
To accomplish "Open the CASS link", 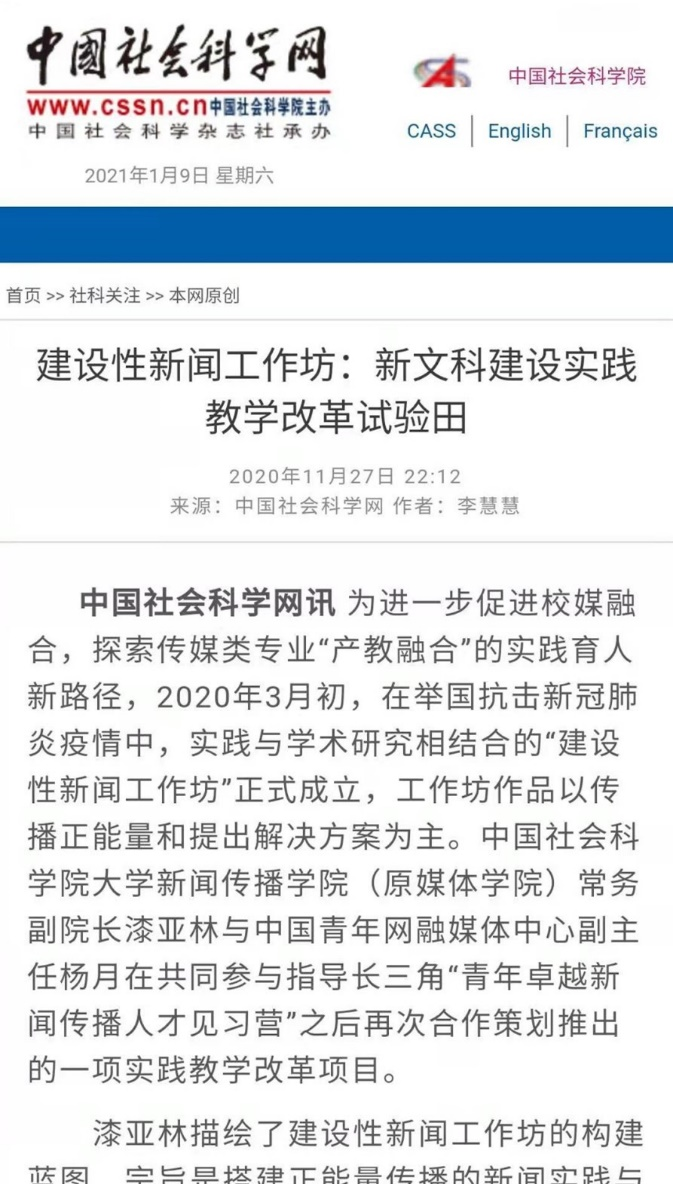I will point(431,131).
